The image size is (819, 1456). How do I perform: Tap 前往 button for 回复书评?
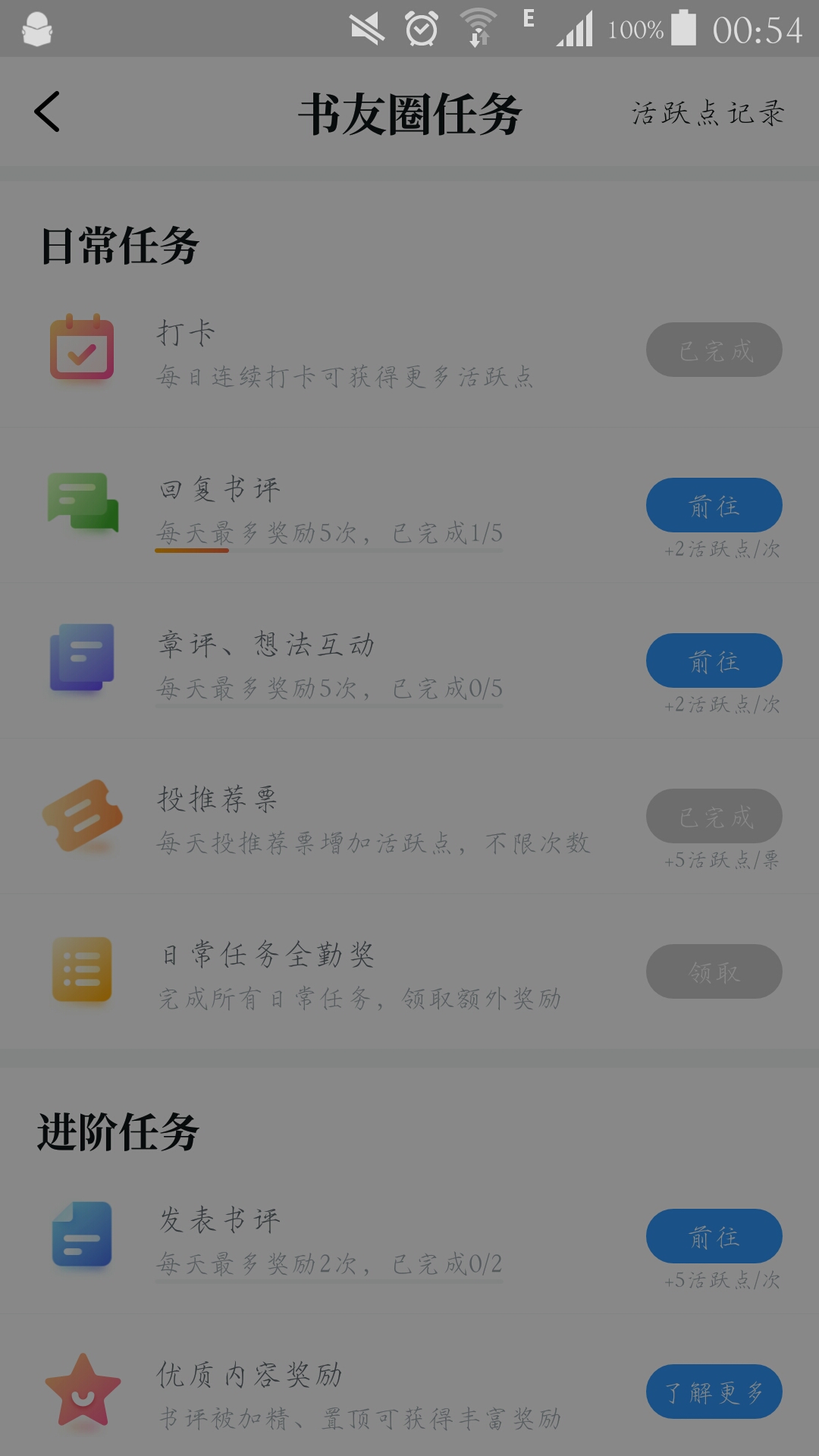pos(714,505)
